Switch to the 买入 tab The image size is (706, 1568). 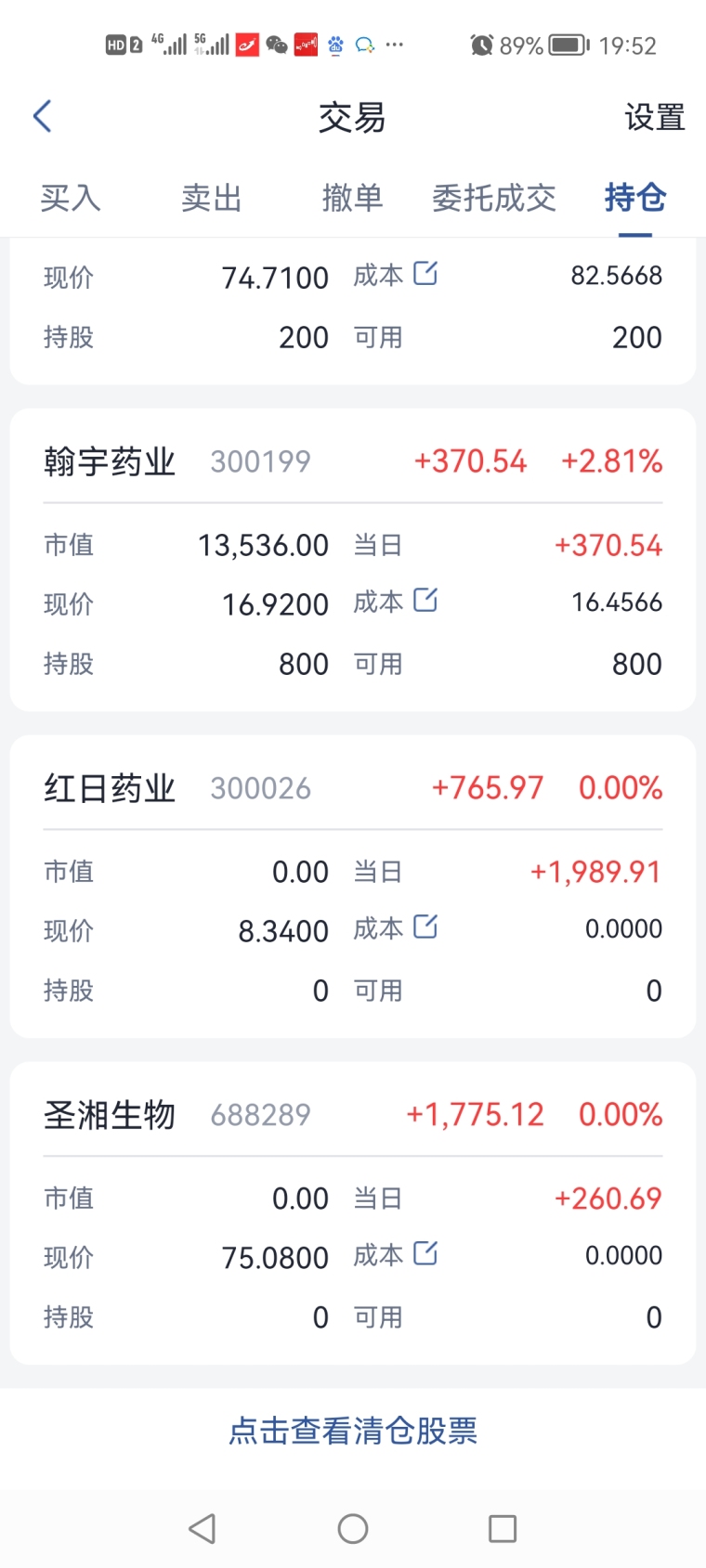point(71,198)
